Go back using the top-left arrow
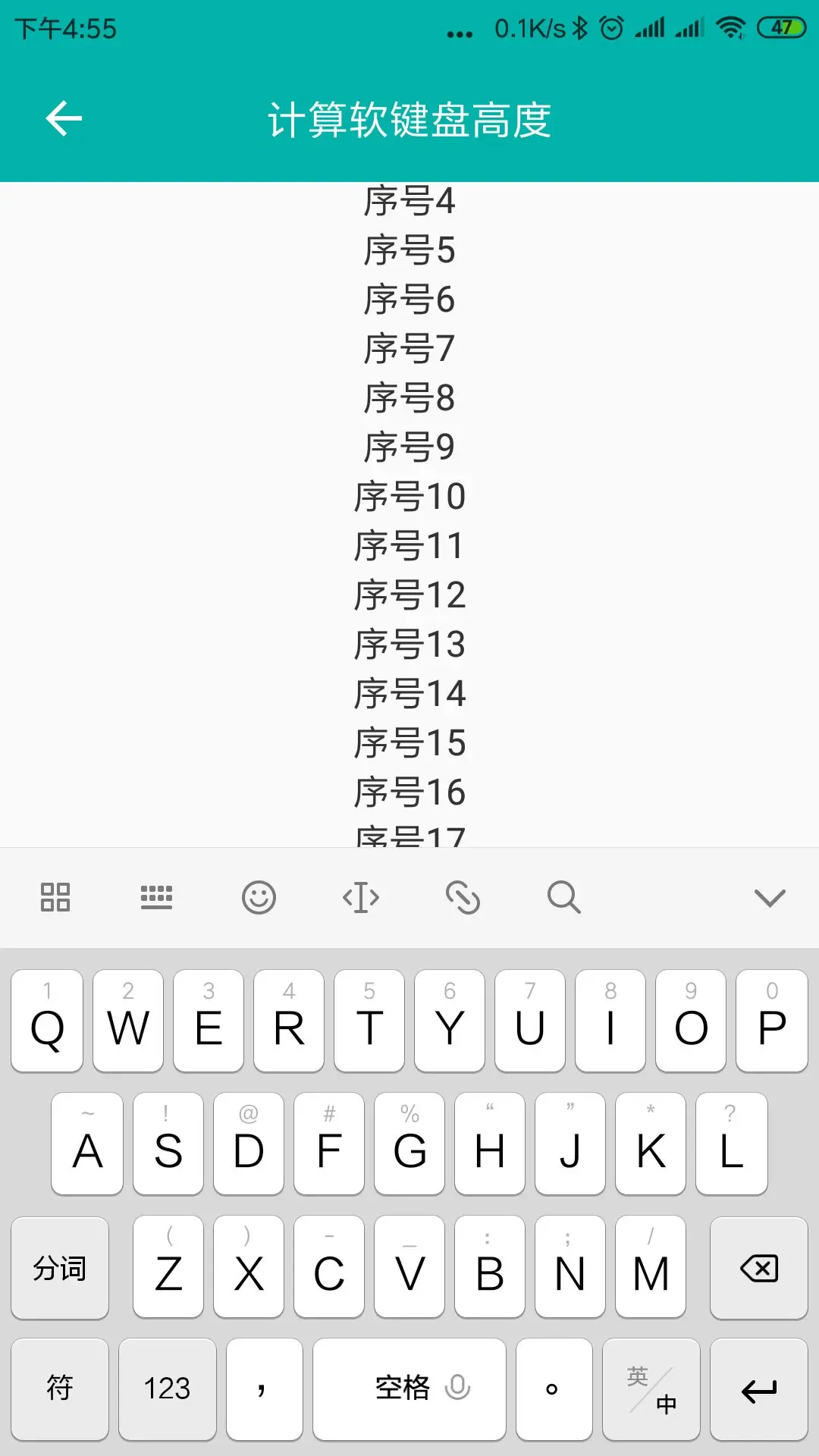This screenshot has height=1456, width=819. pos(64,119)
